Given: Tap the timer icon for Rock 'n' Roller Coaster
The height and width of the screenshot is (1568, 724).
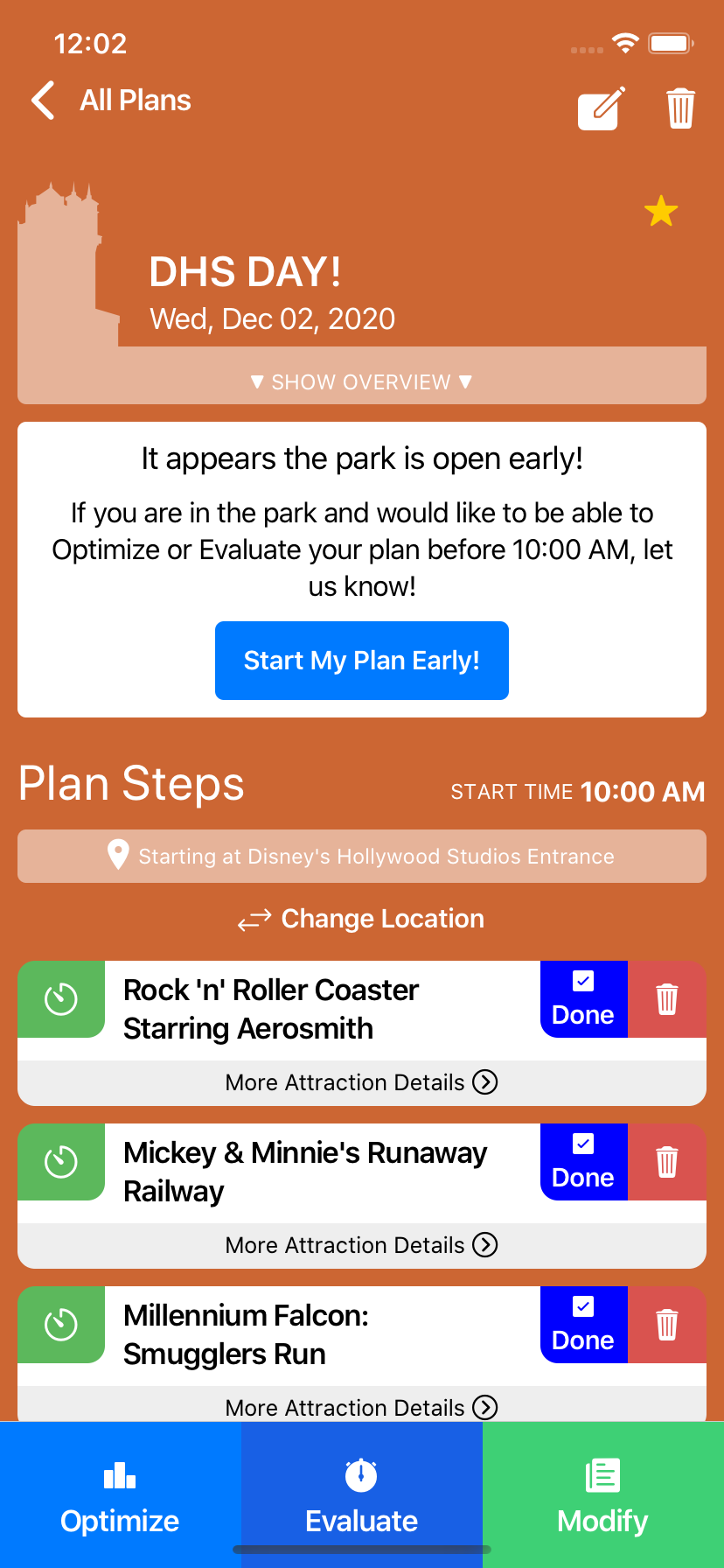Looking at the screenshot, I should tap(61, 999).
